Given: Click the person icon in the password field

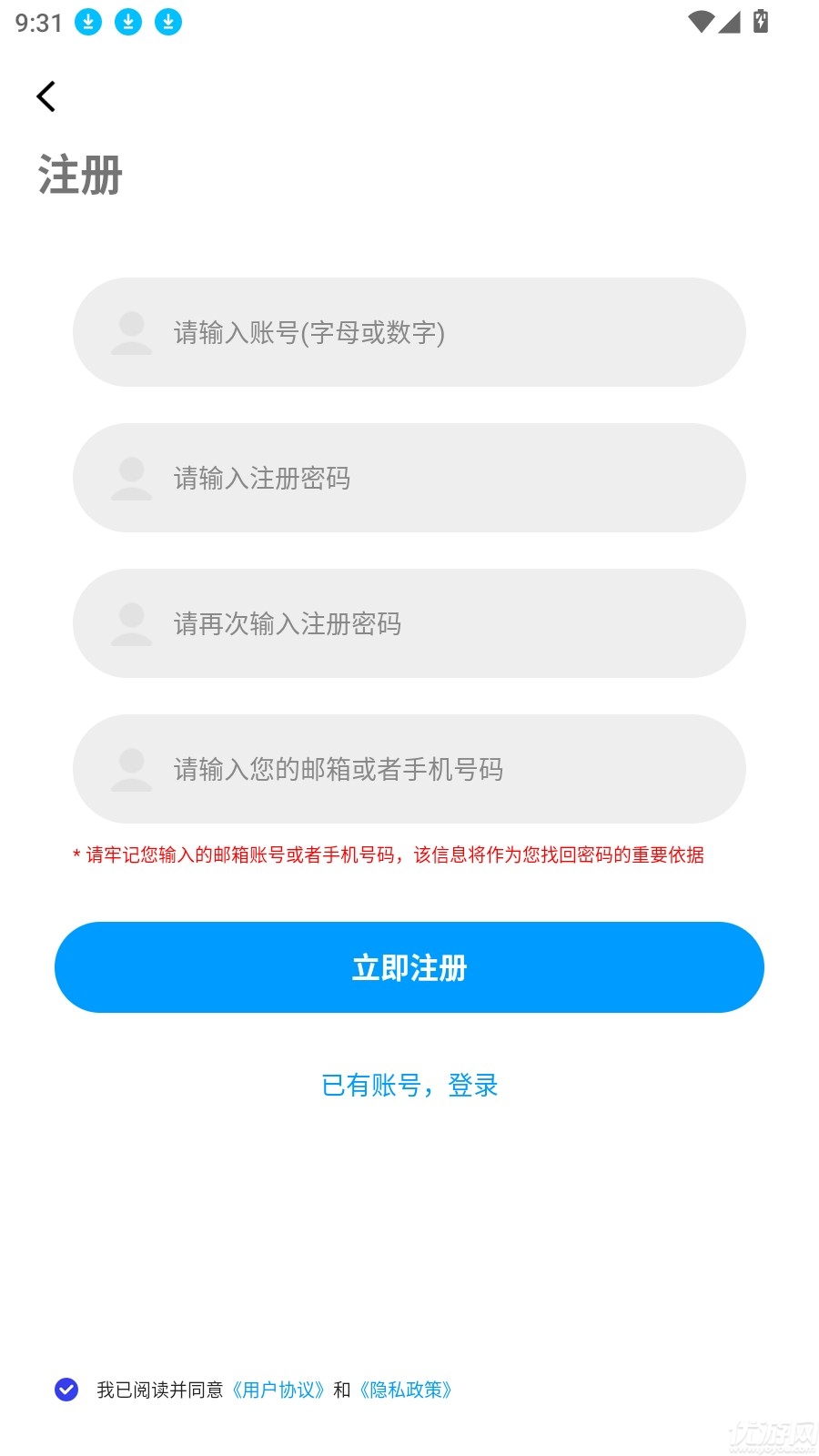Looking at the screenshot, I should point(131,479).
